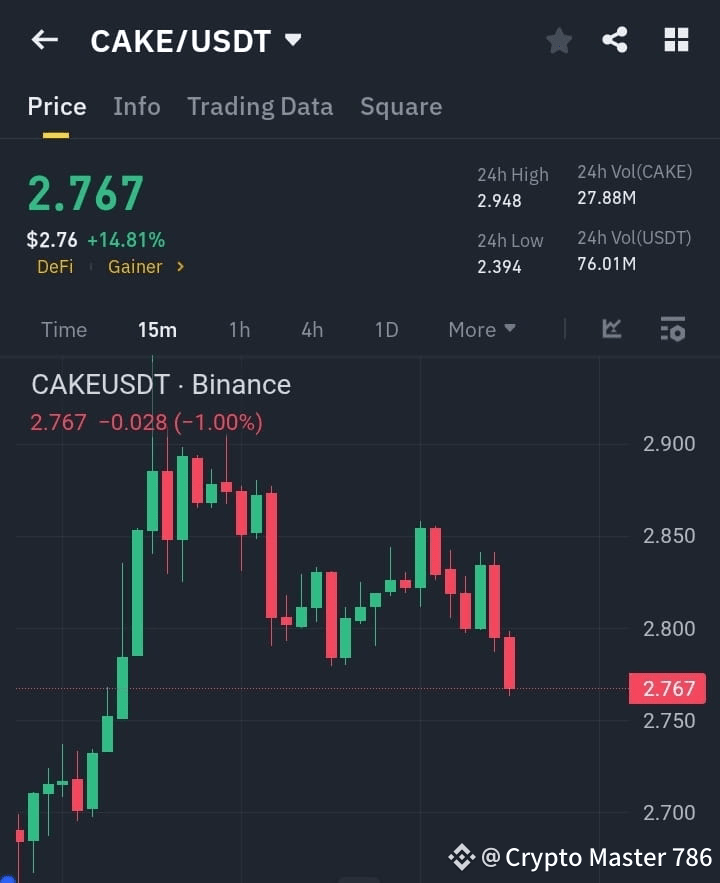
Task: Go to the Square tab
Action: pyautogui.click(x=401, y=106)
